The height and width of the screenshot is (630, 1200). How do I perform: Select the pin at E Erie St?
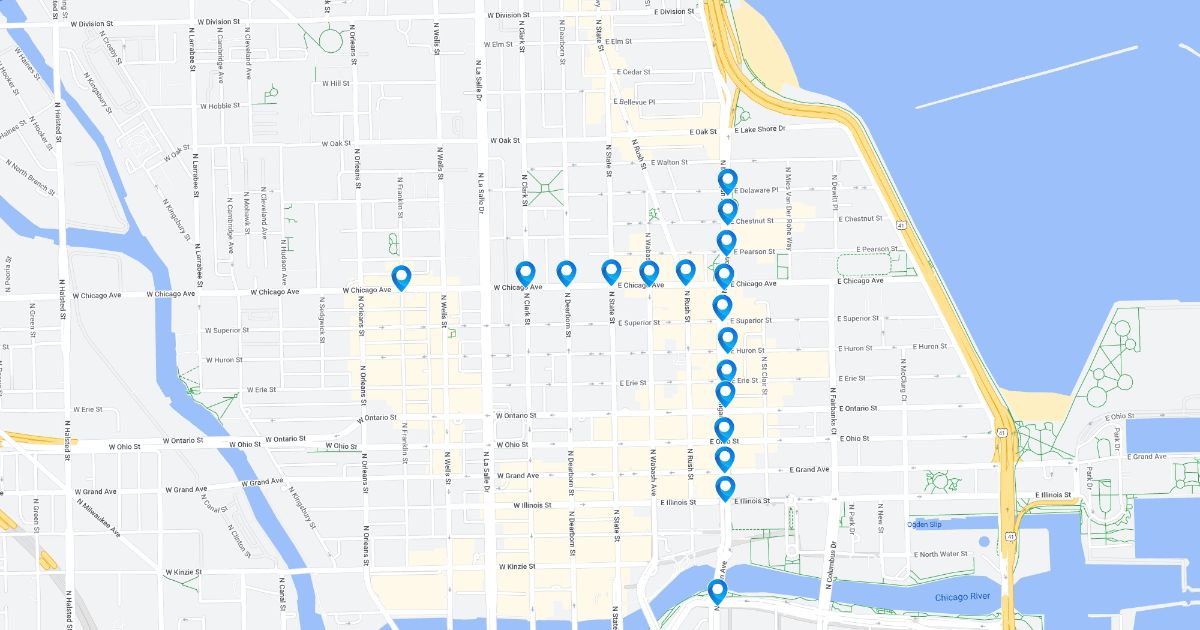pos(726,369)
